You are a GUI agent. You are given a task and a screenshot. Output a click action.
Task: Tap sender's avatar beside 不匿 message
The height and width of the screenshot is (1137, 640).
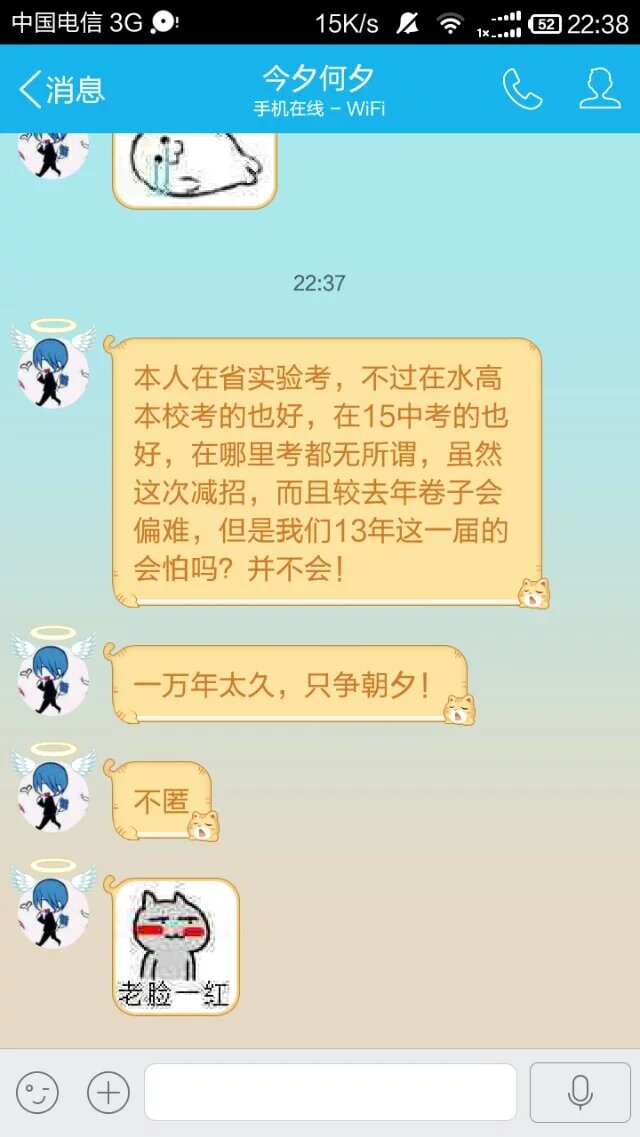click(x=52, y=790)
